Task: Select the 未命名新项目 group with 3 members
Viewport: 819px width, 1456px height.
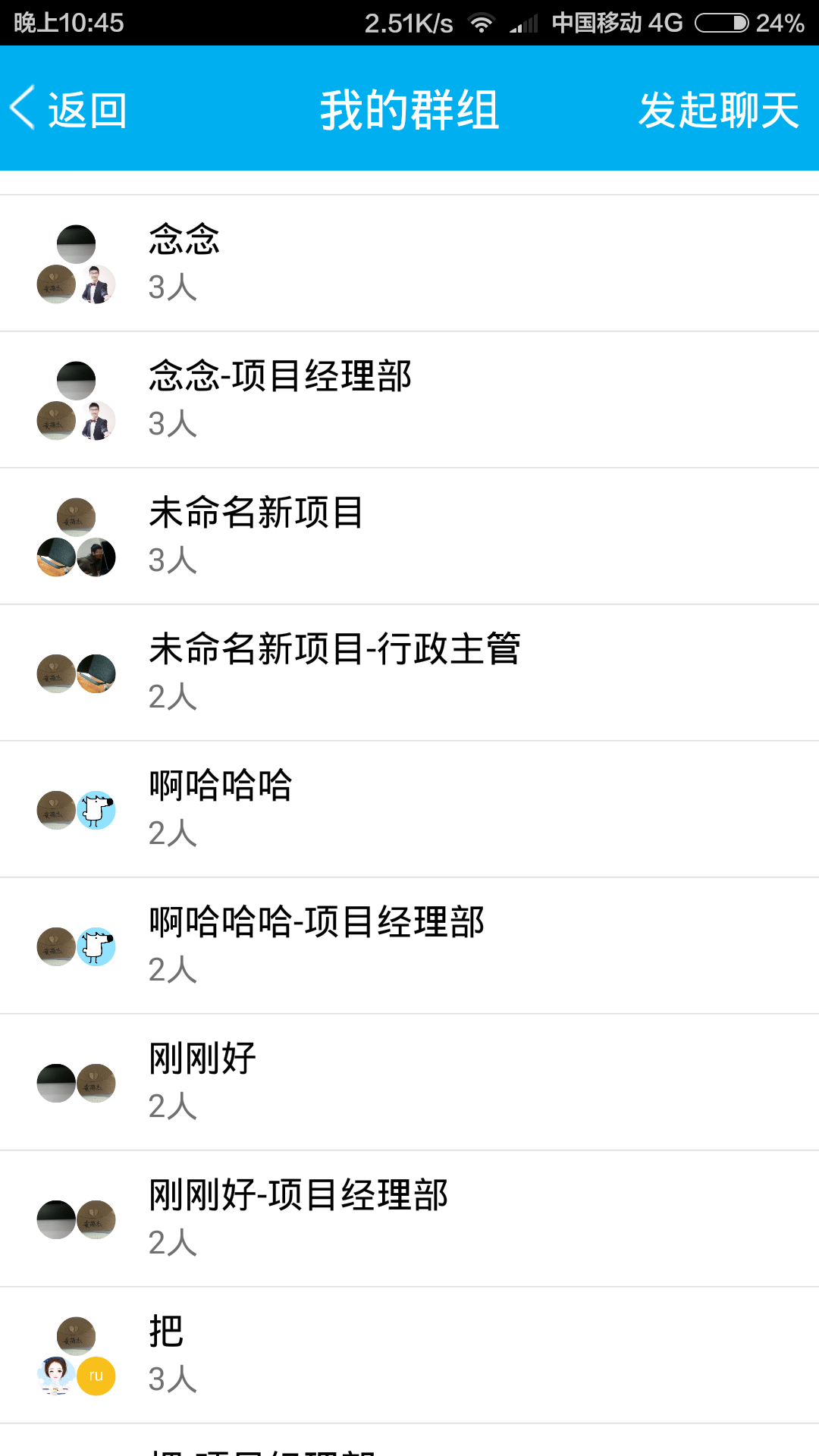Action: click(409, 536)
